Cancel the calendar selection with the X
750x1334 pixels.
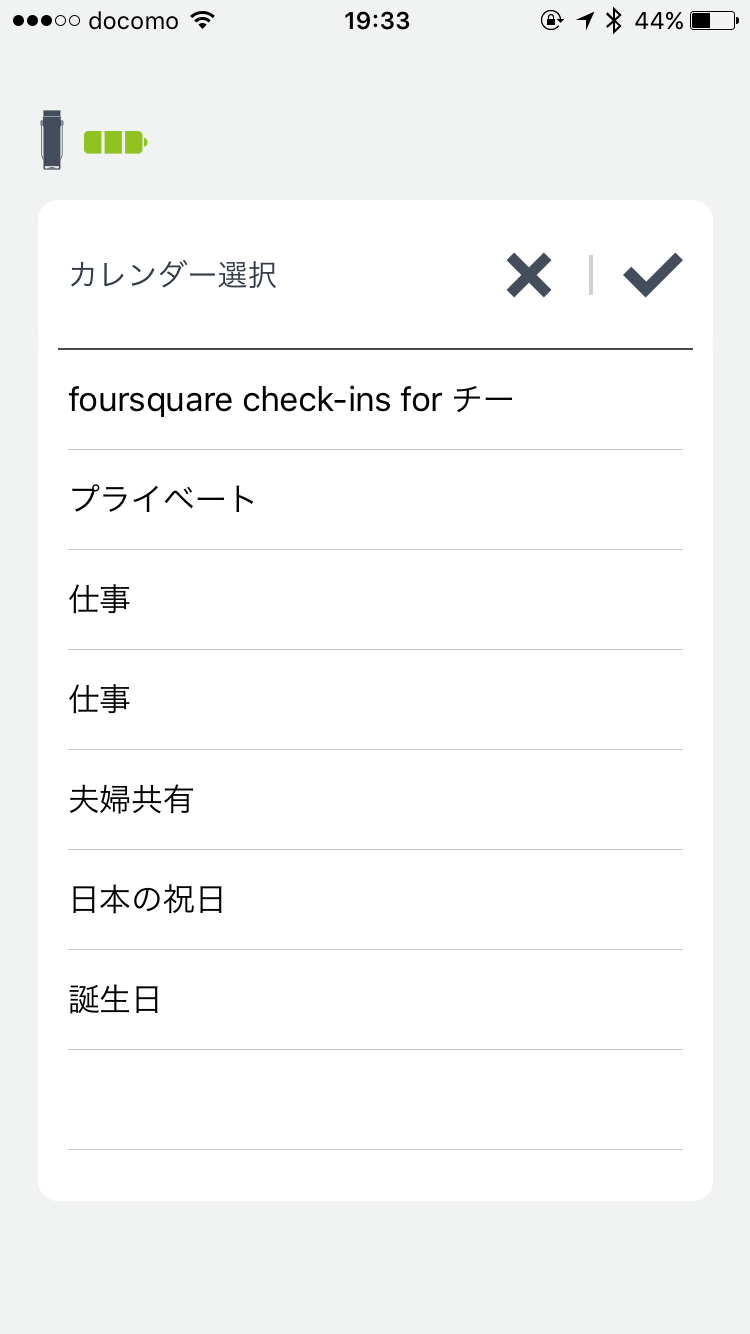[528, 275]
